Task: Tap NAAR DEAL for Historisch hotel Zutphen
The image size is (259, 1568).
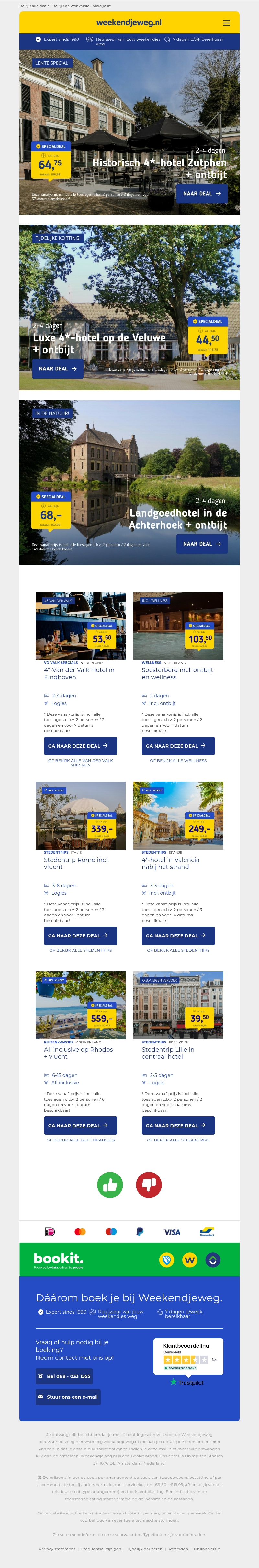Action: (x=201, y=194)
